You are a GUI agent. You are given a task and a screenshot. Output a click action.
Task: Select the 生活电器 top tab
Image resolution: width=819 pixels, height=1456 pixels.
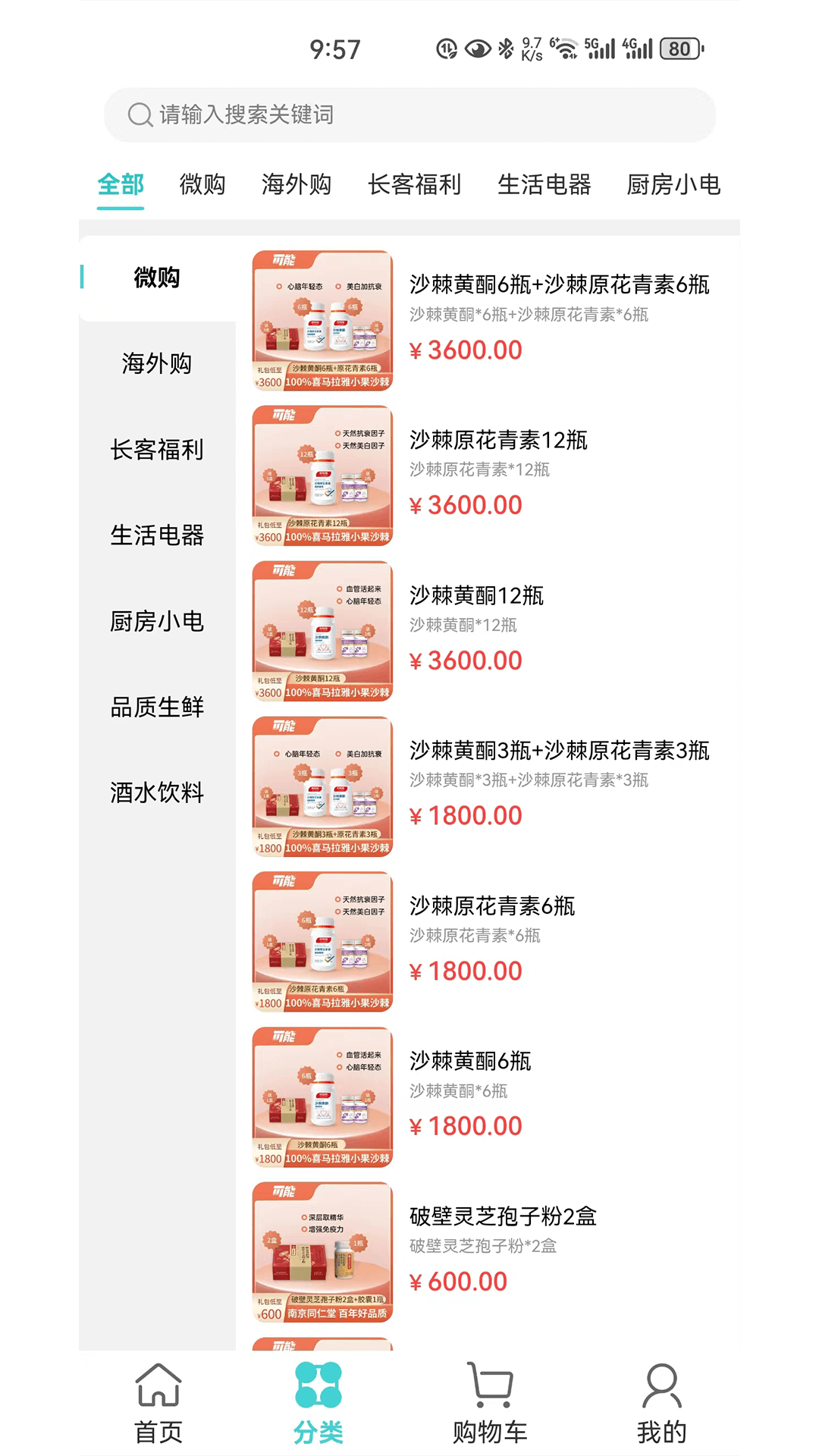[x=544, y=184]
